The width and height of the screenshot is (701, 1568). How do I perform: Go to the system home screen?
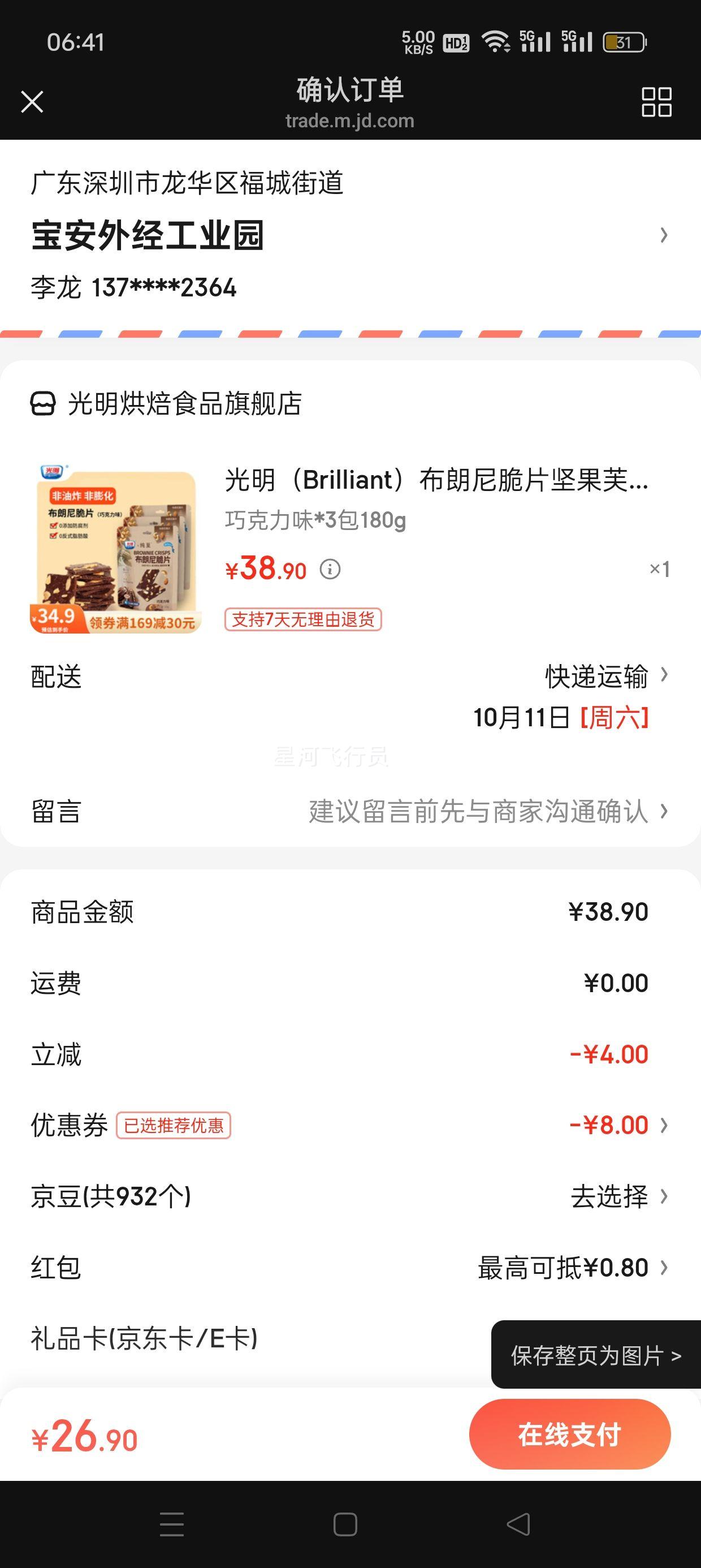[x=345, y=1524]
